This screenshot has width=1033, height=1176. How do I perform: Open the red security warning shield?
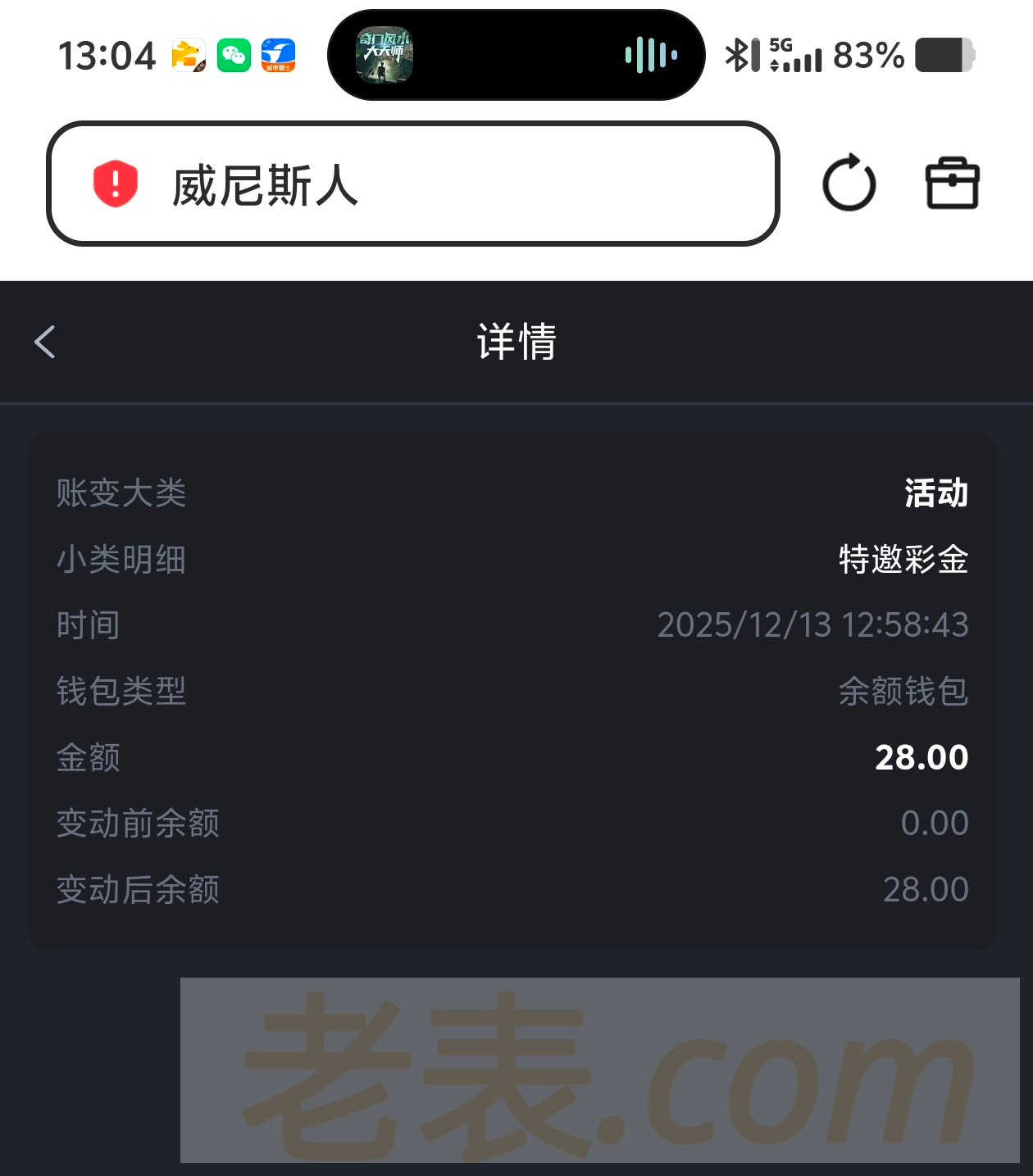coord(116,184)
